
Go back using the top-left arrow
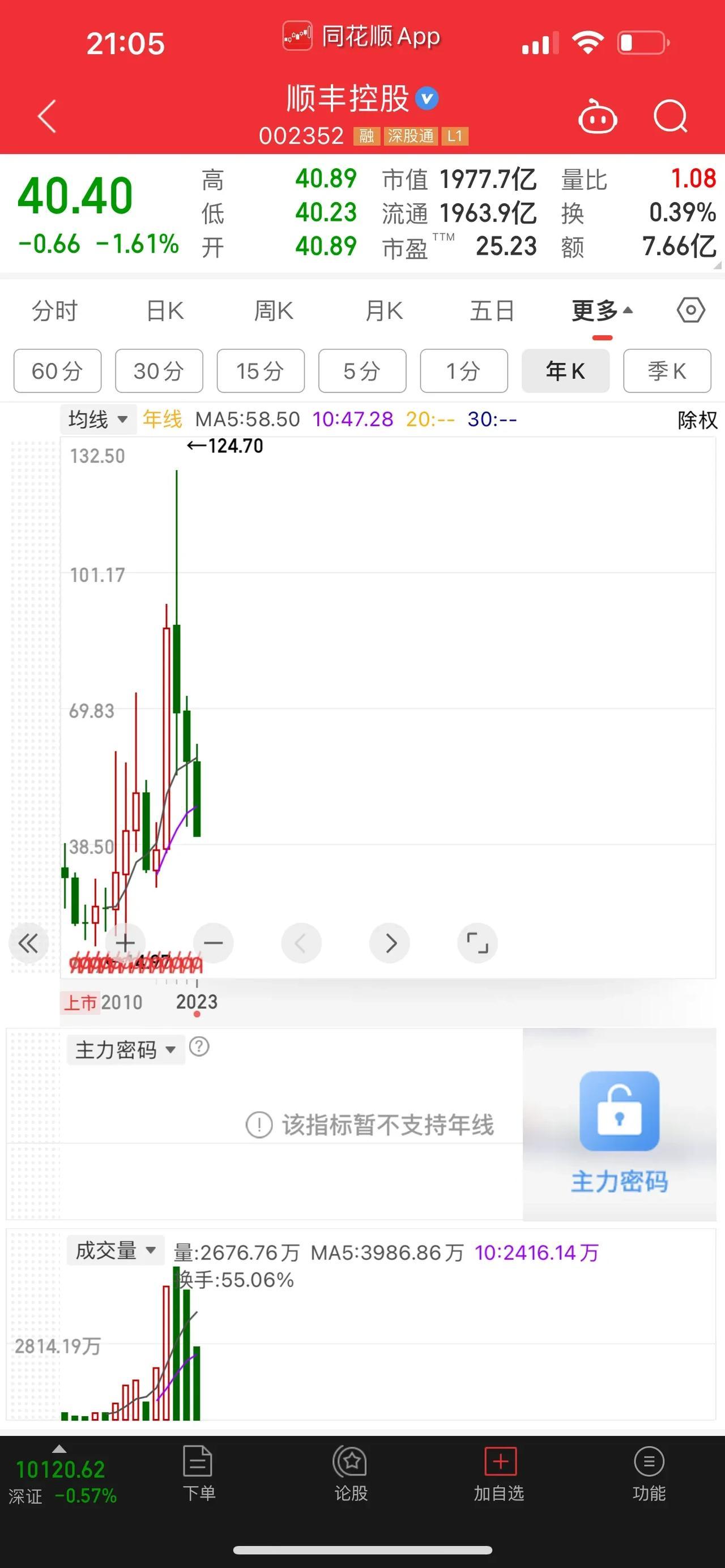coord(48,116)
